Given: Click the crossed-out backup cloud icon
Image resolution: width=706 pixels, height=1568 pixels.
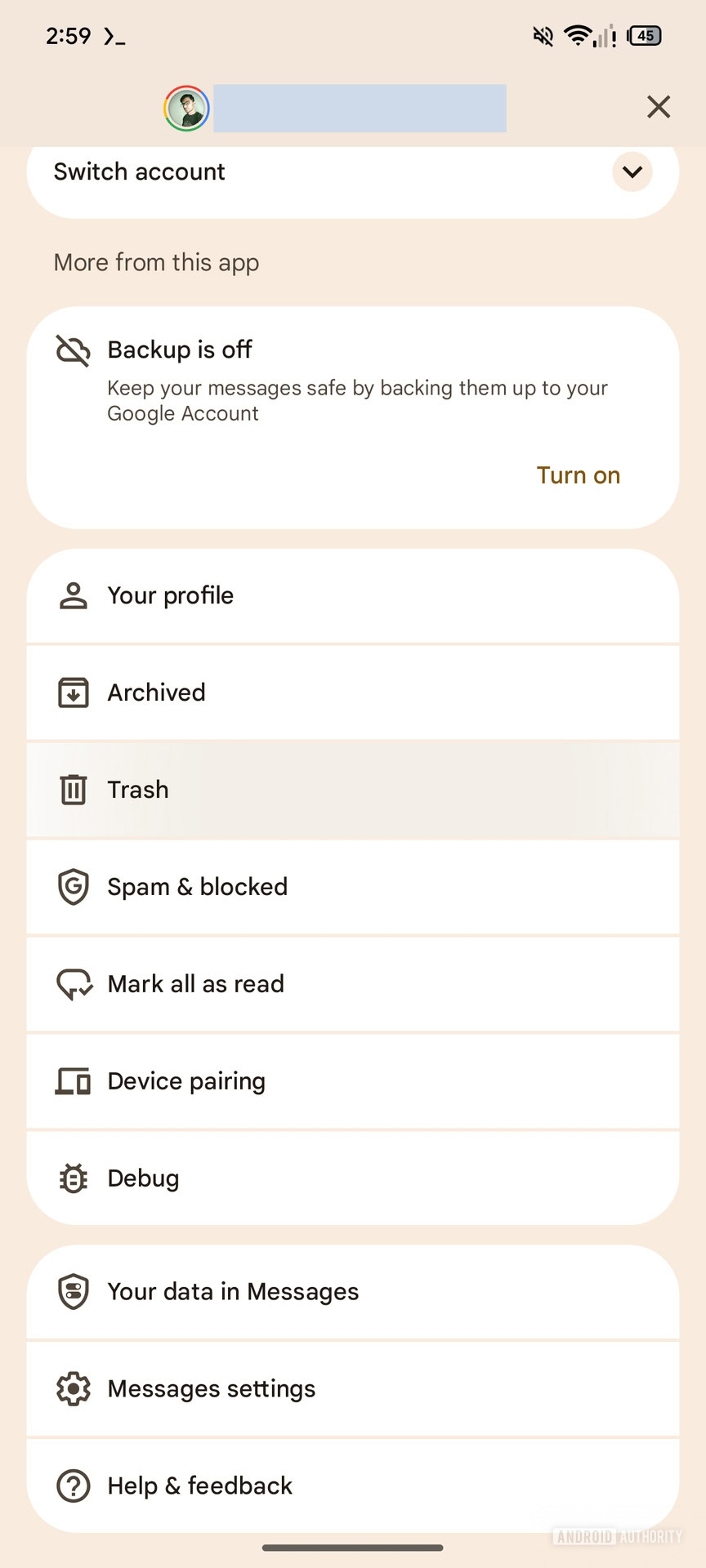Looking at the screenshot, I should click(x=73, y=351).
